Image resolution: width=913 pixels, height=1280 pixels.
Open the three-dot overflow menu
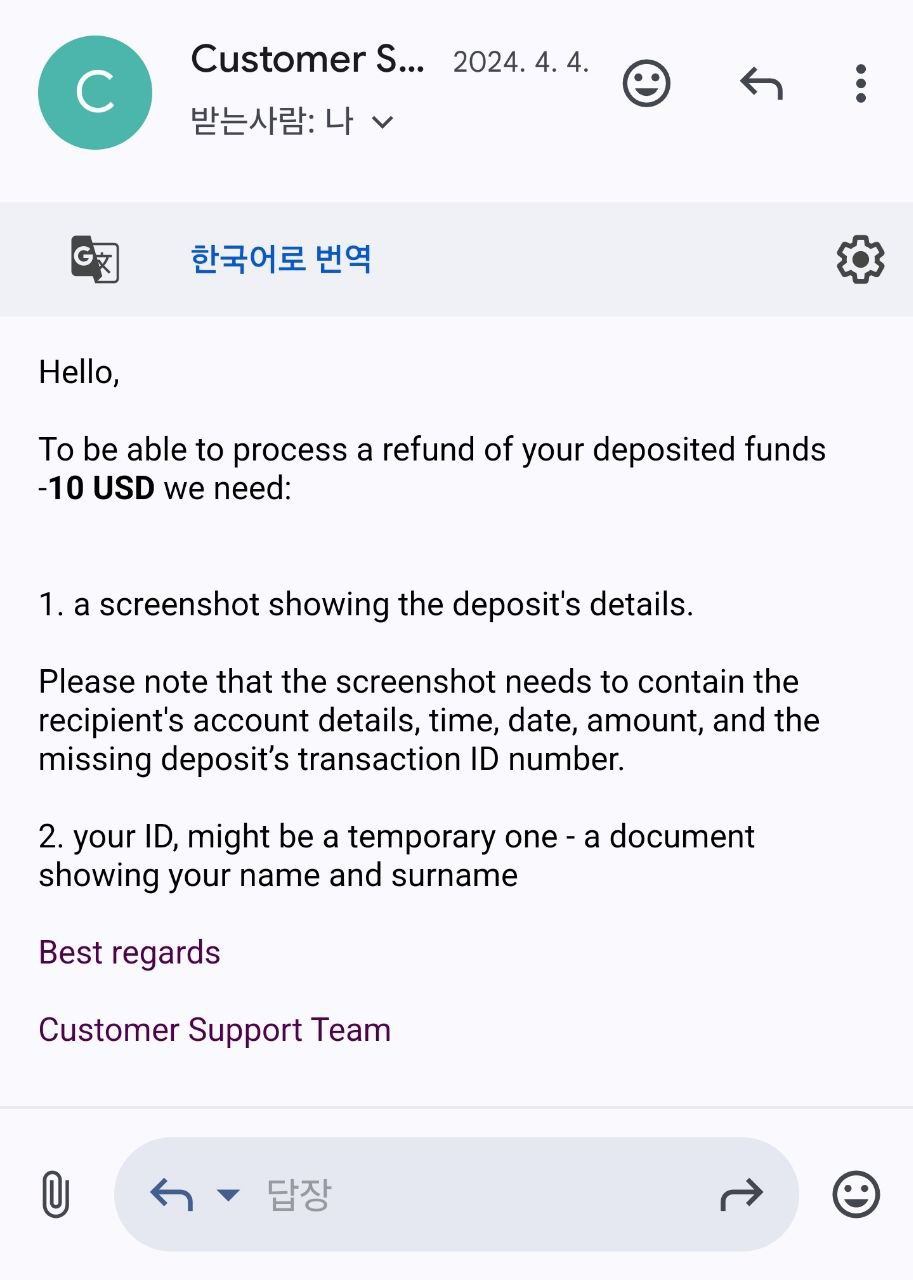[x=860, y=83]
